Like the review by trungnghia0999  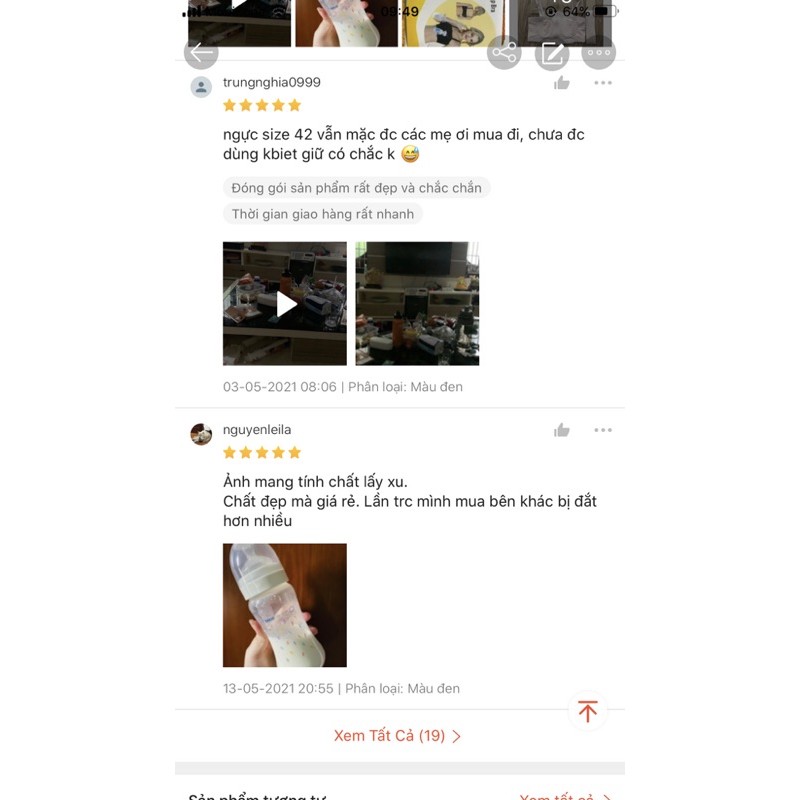(562, 83)
